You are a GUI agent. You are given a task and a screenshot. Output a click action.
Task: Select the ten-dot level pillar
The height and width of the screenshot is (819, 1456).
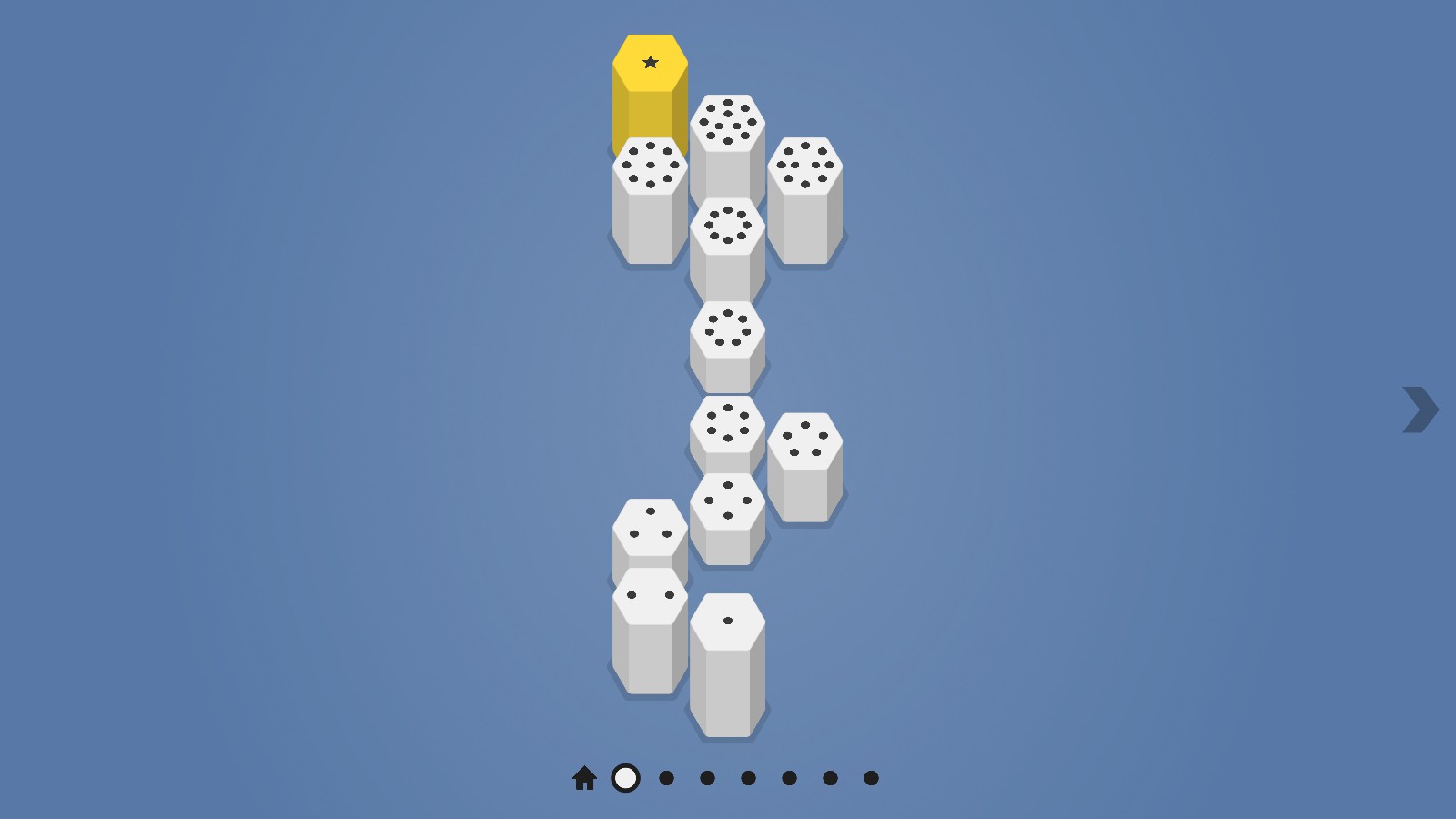(x=804, y=166)
